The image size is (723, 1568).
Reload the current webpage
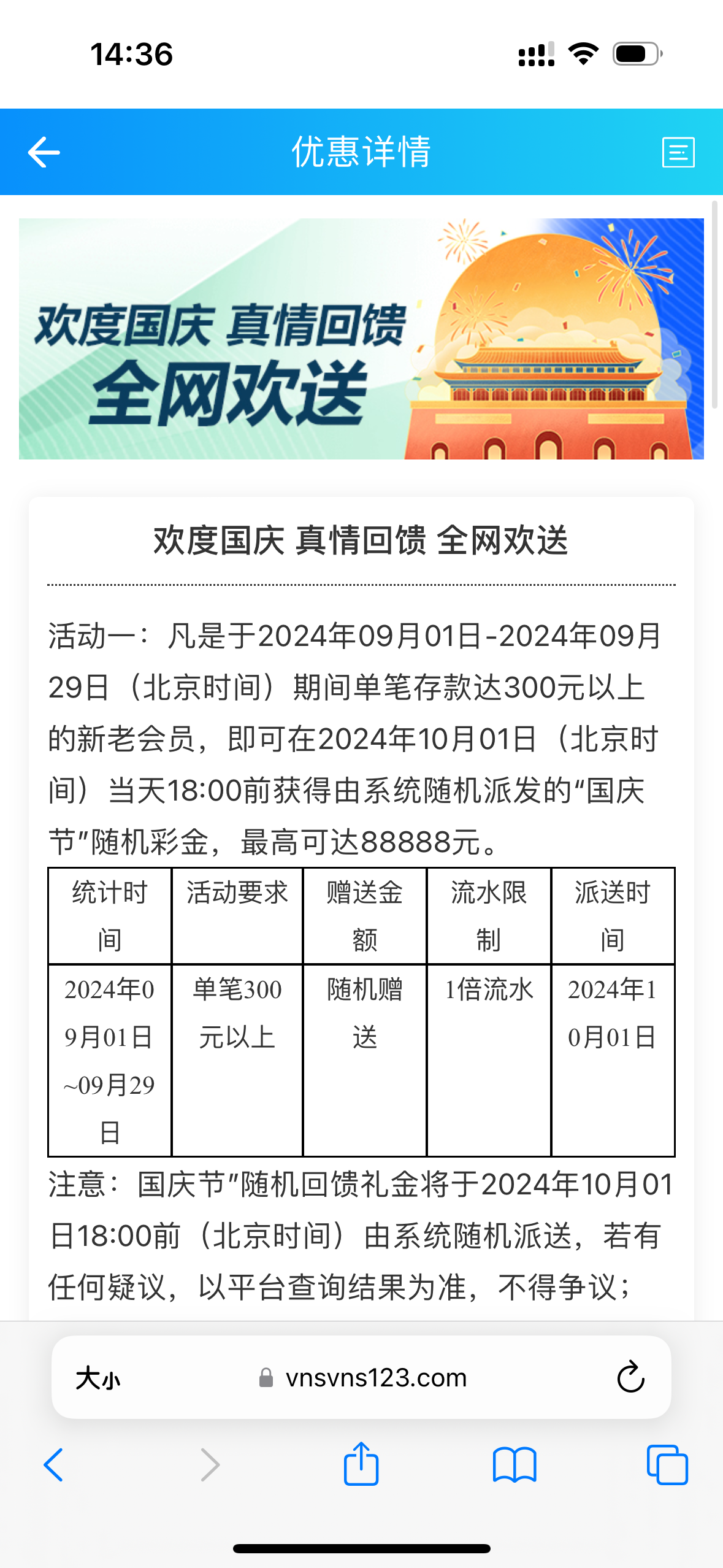pyautogui.click(x=630, y=1377)
